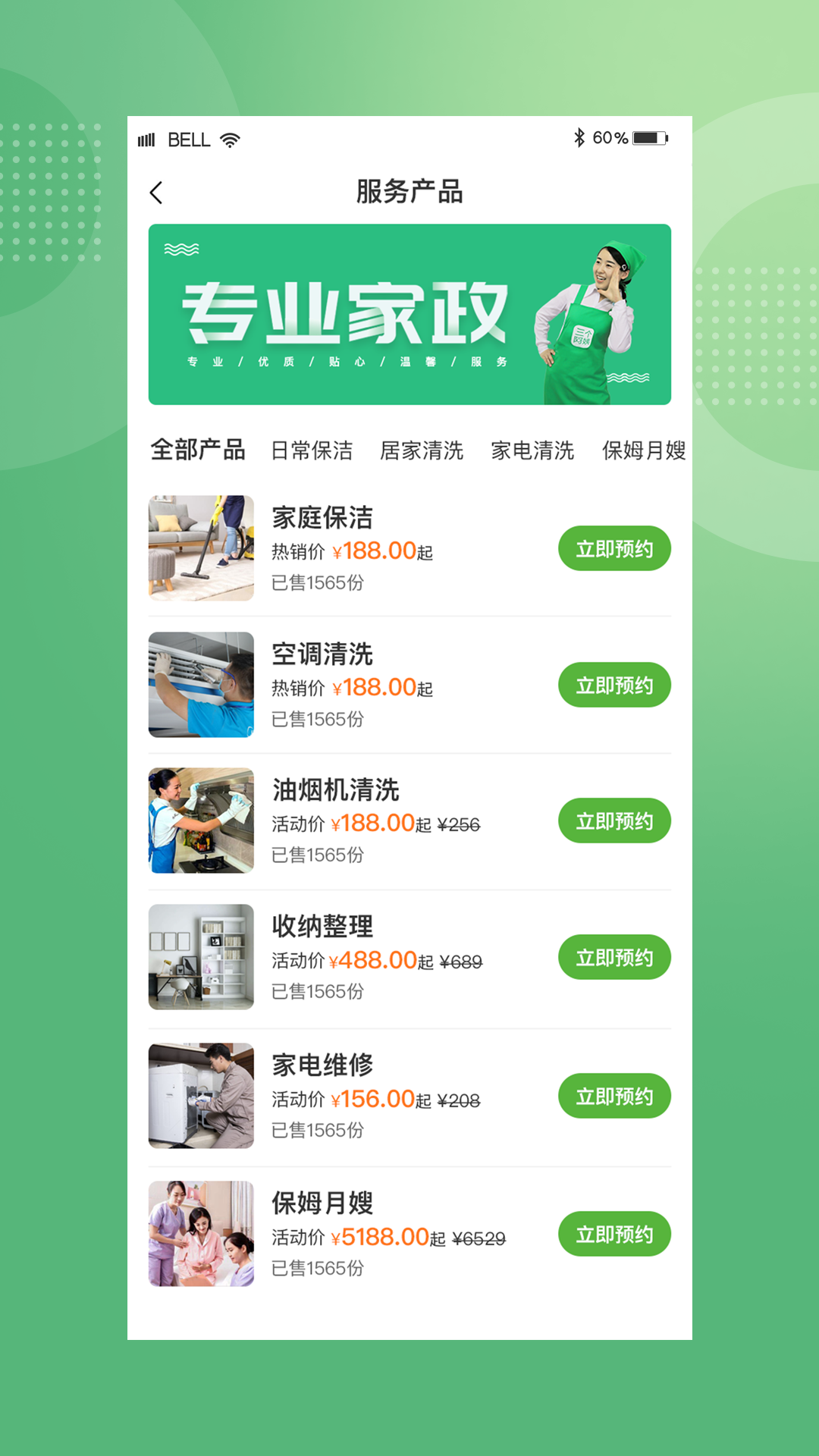The image size is (819, 1456).
Task: Go back using the top-left arrow
Action: point(156,193)
